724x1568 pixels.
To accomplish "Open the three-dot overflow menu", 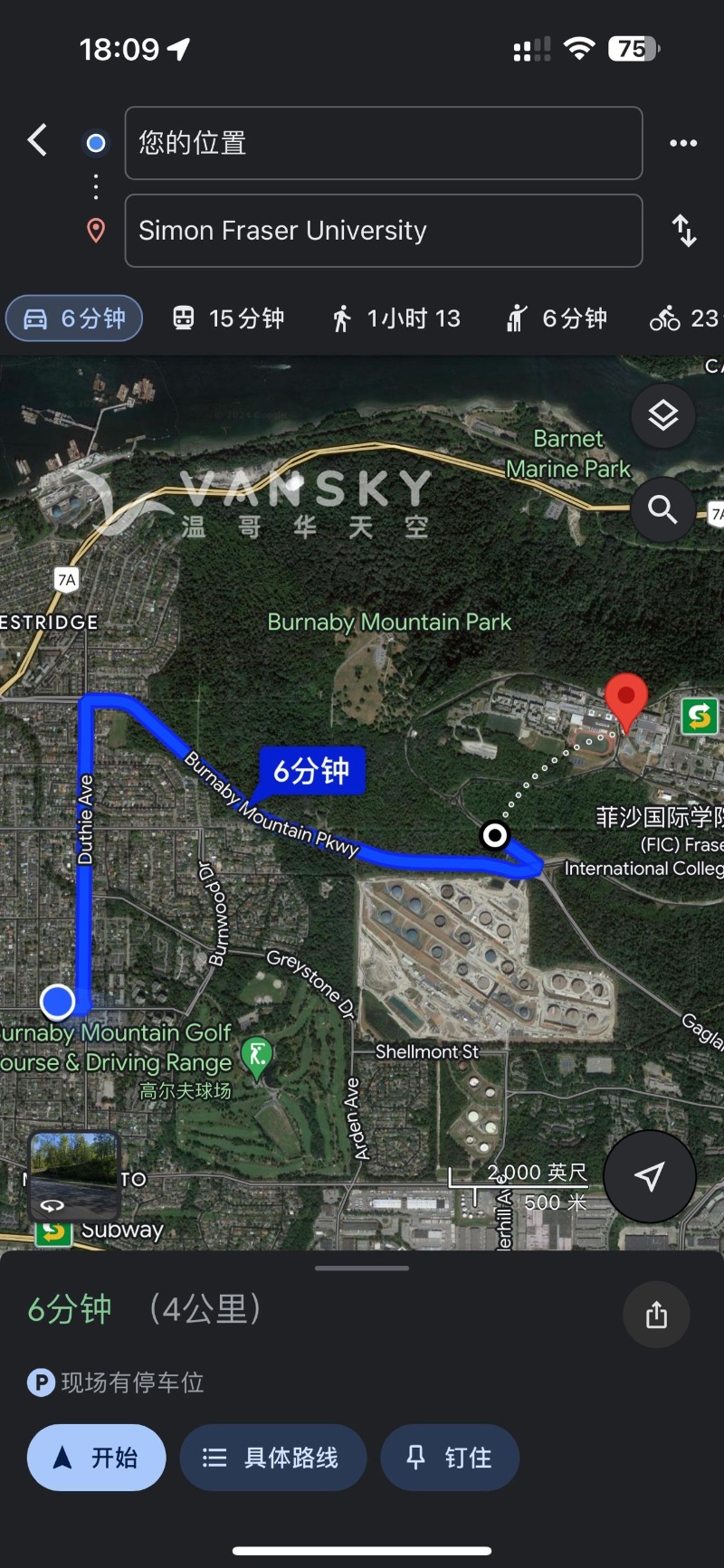I will (x=682, y=143).
